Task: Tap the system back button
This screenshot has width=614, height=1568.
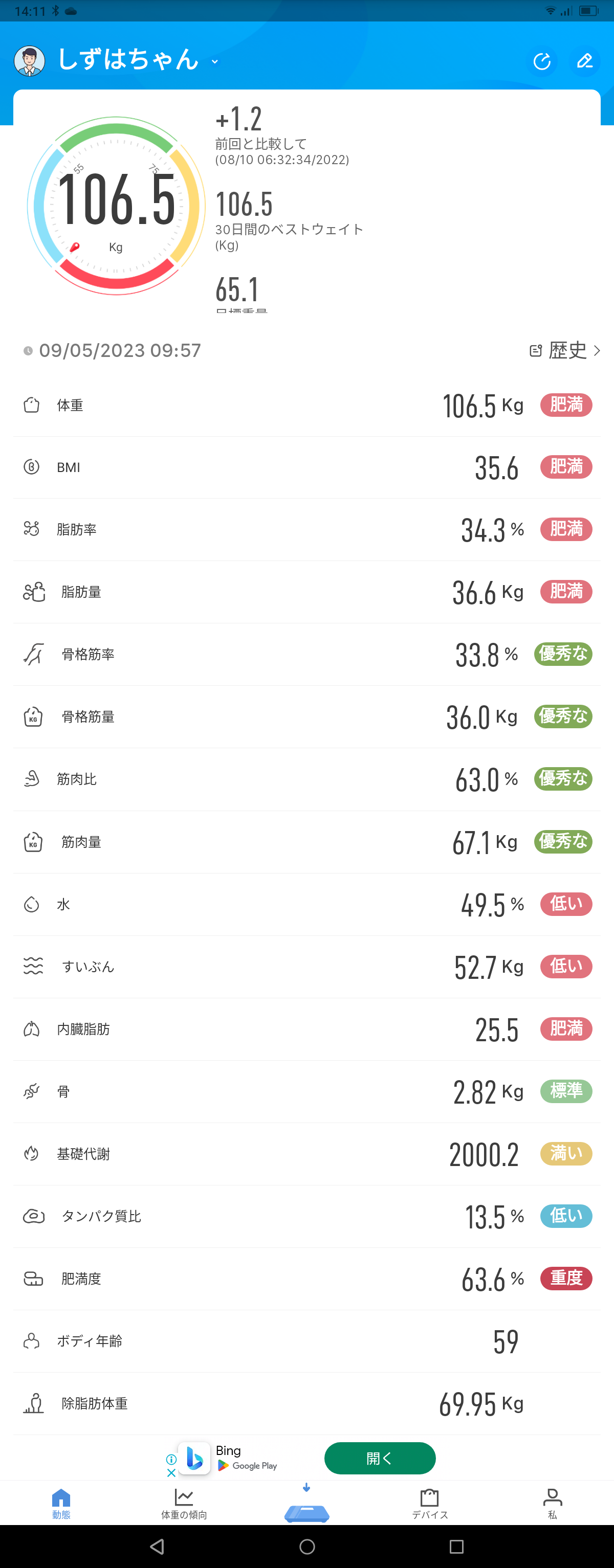Action: 157,1546
